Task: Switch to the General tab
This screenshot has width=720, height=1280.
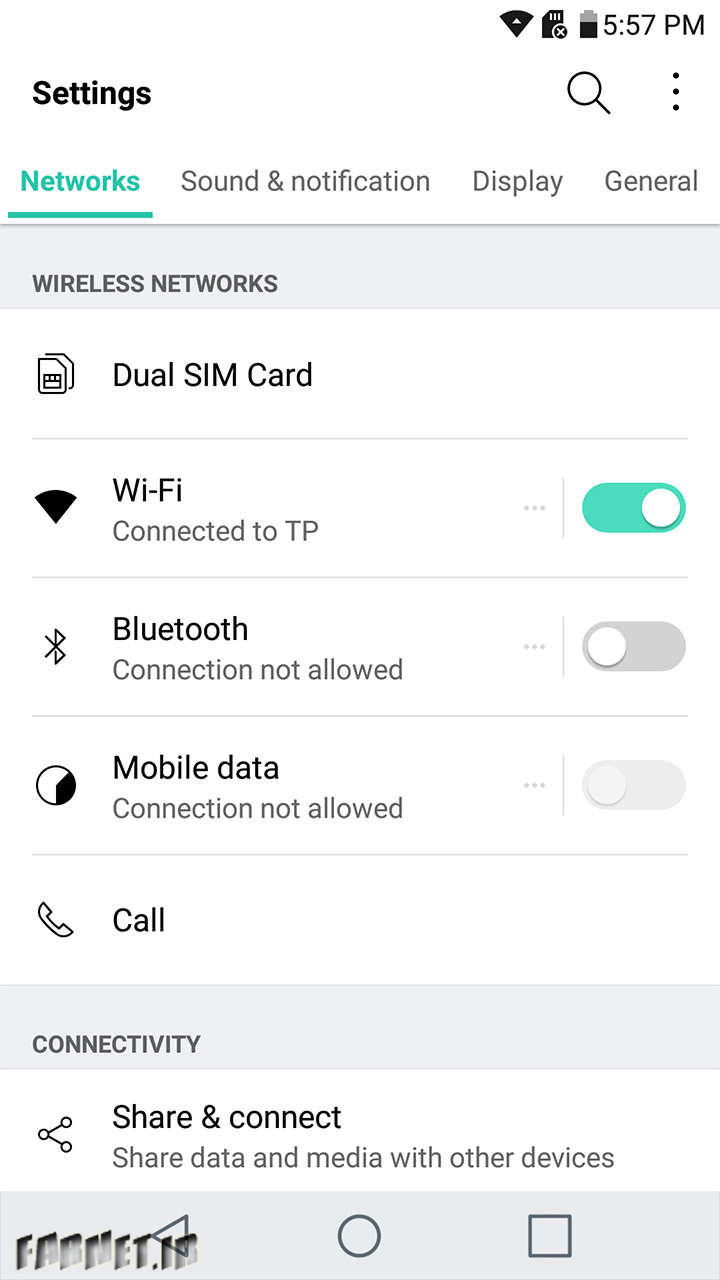Action: 651,181
